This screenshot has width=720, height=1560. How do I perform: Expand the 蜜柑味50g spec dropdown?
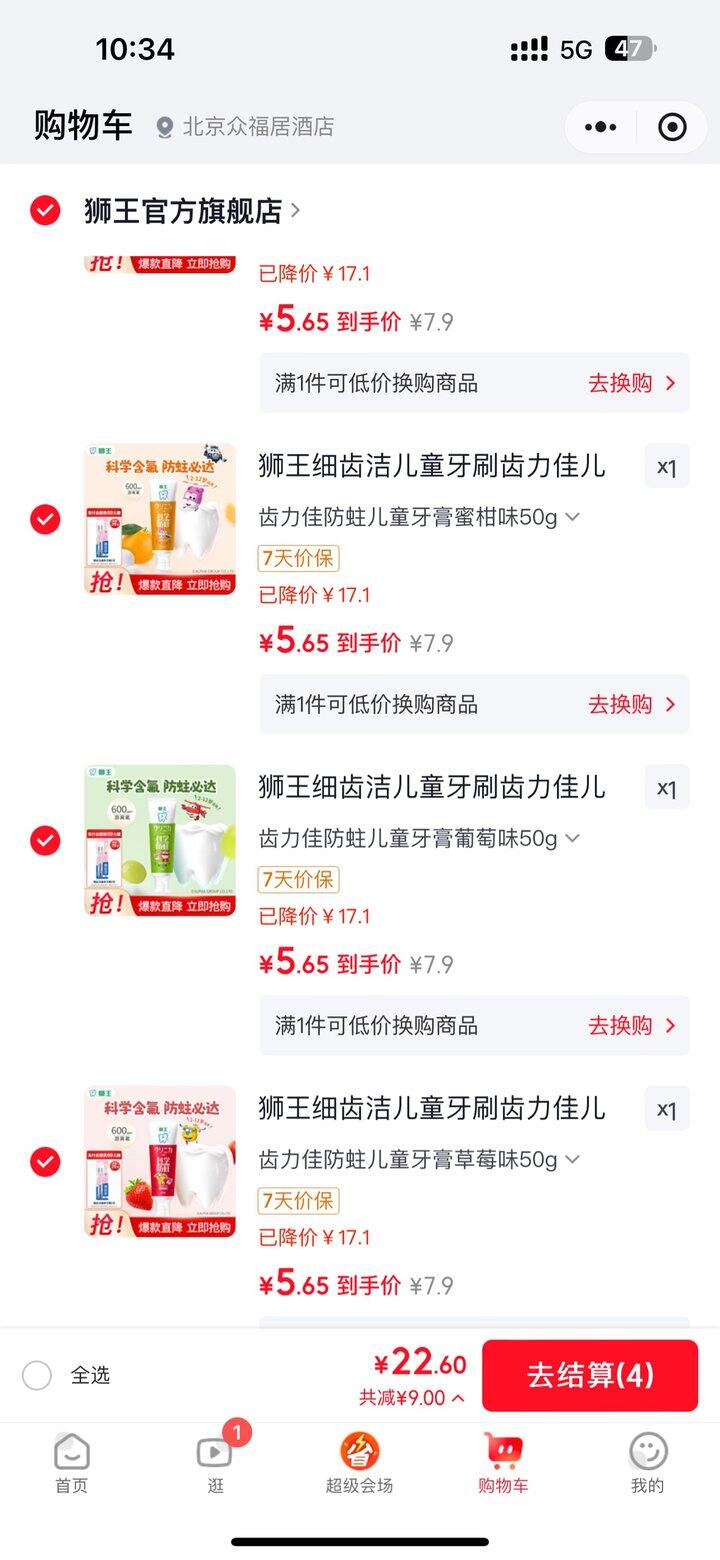click(571, 517)
